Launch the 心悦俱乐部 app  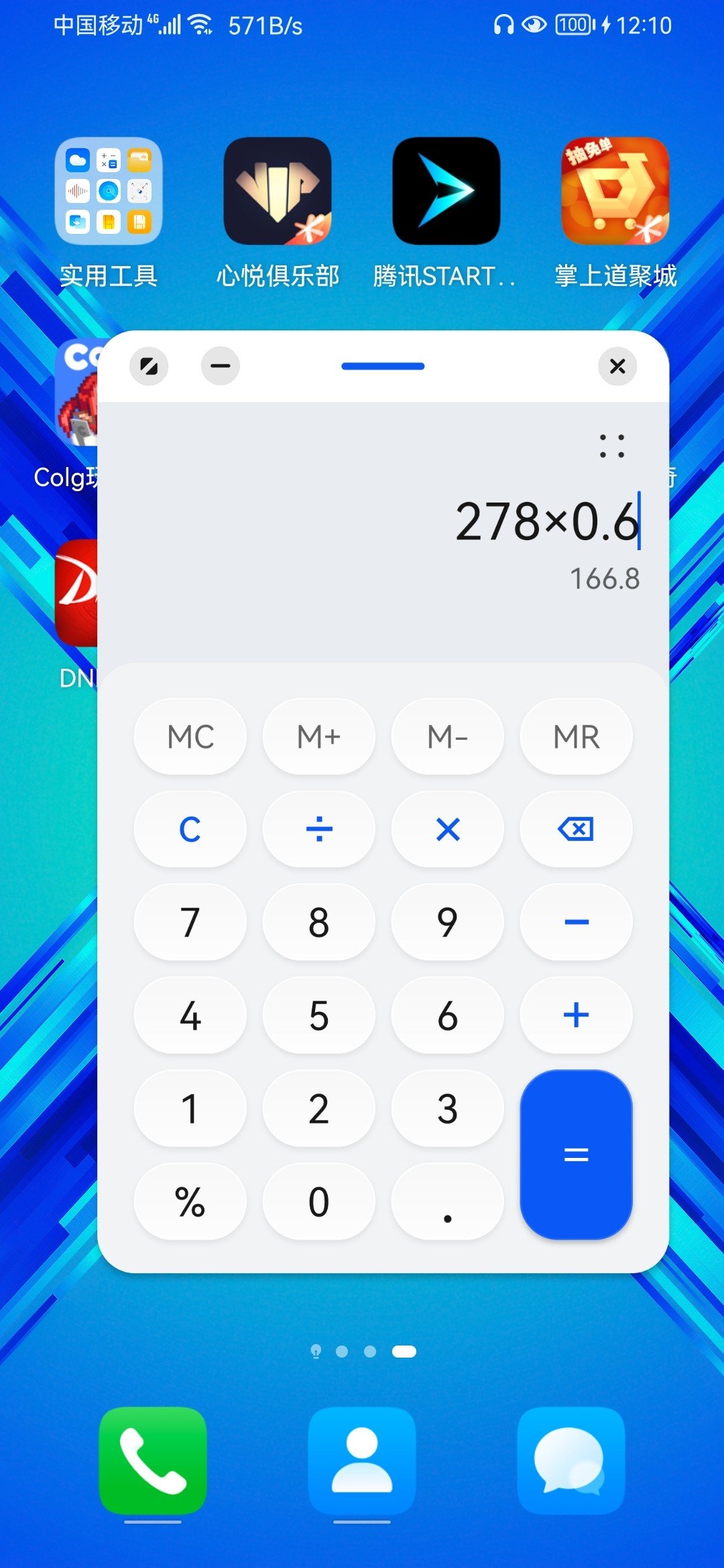(x=278, y=192)
